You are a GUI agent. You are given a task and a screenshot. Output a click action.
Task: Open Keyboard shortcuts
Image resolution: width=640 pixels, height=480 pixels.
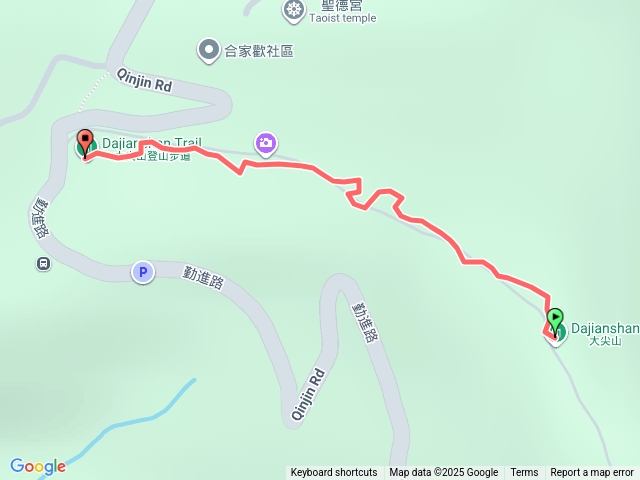[333, 473]
